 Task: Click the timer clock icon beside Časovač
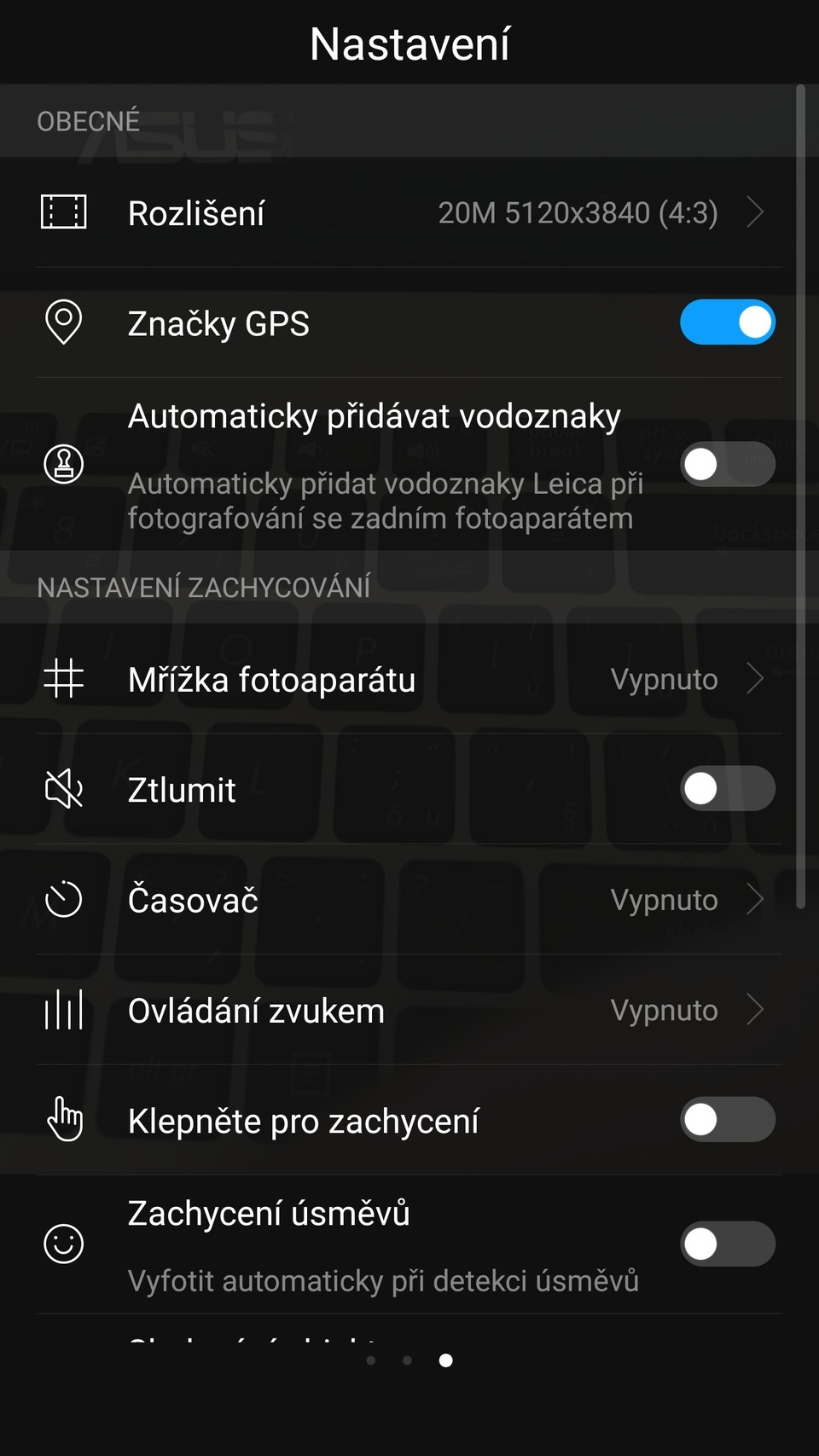pyautogui.click(x=63, y=899)
